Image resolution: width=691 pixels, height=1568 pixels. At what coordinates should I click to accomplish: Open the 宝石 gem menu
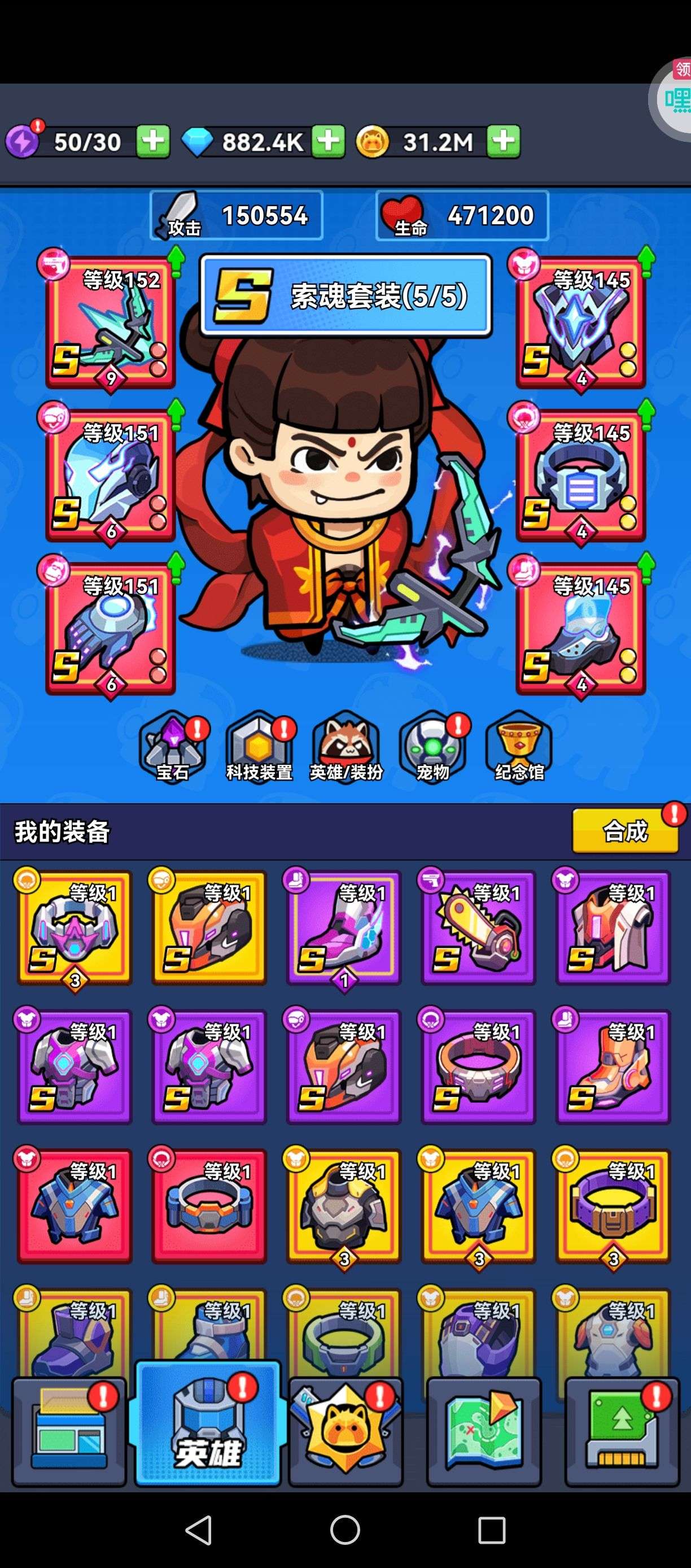click(x=173, y=747)
